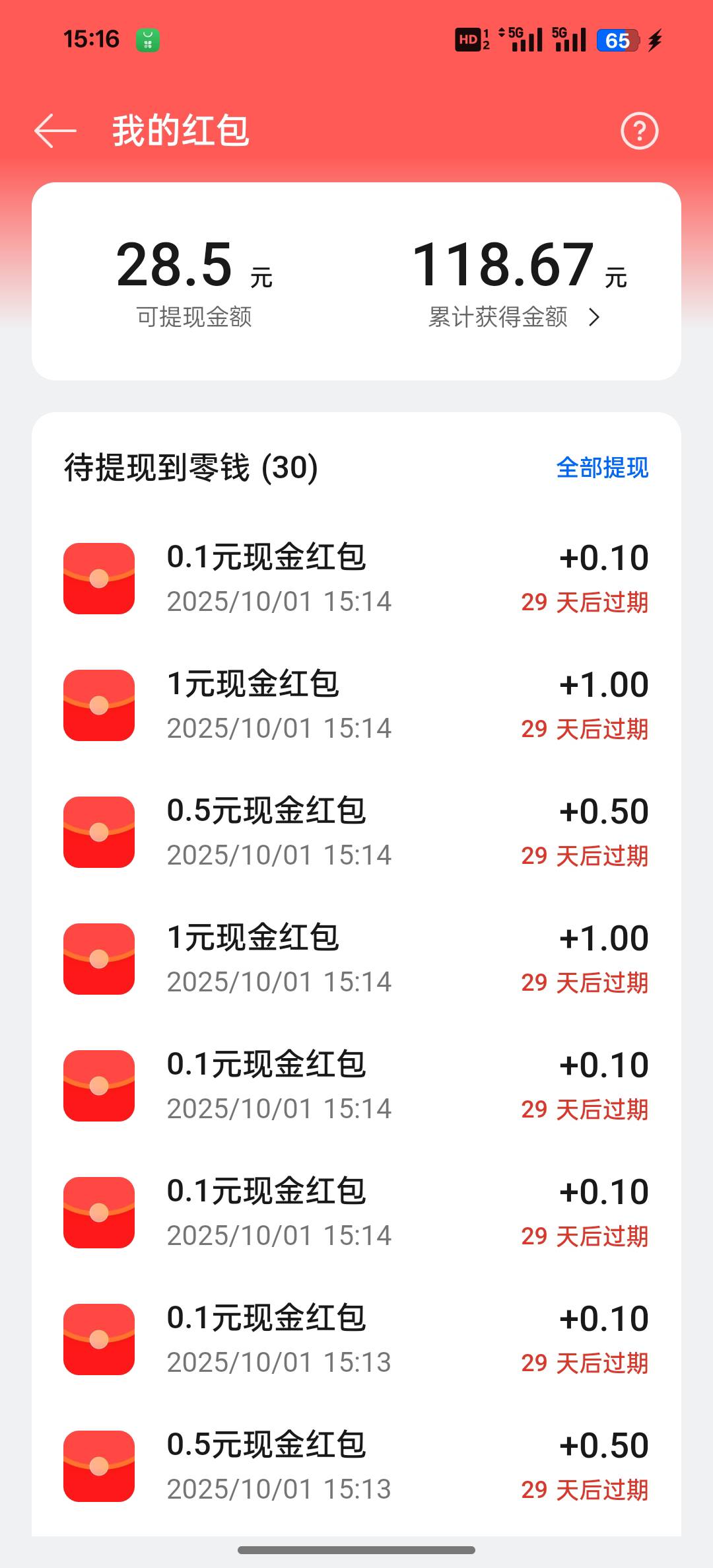This screenshot has width=713, height=1568.
Task: Select the 0.1元现金红包 received at 15:13
Action: point(356,1339)
